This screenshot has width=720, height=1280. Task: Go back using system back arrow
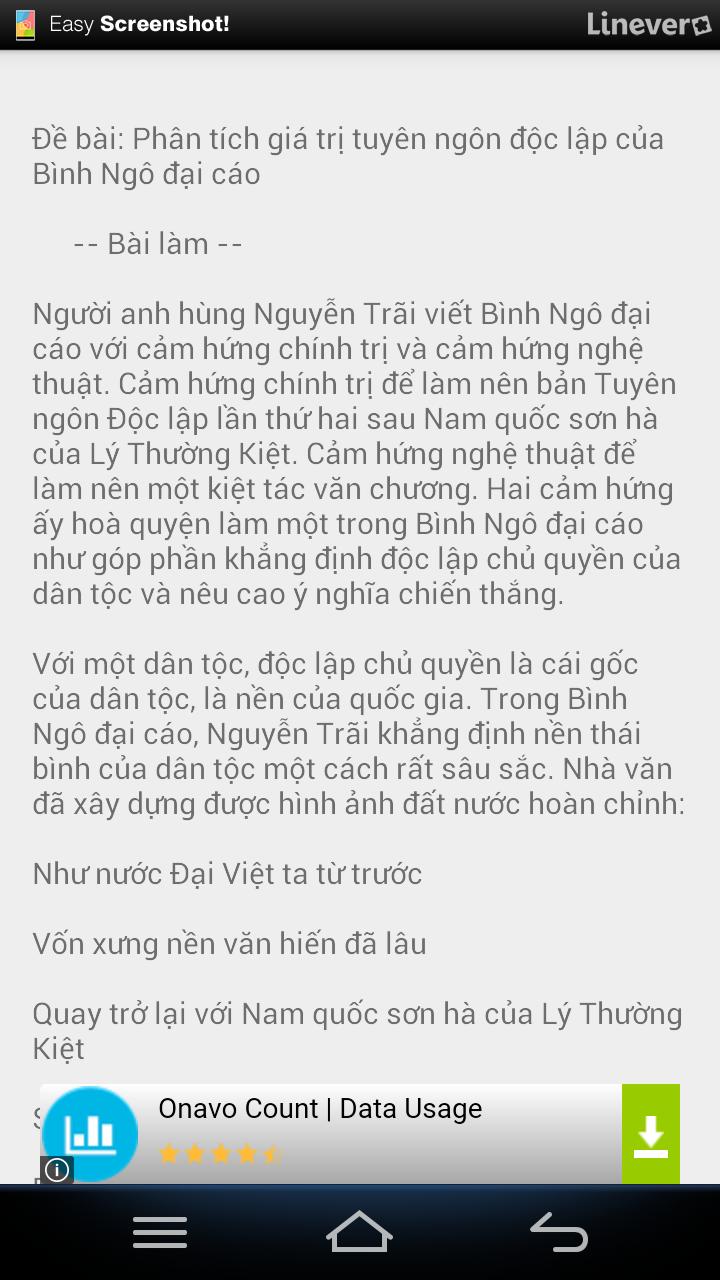(x=559, y=1232)
